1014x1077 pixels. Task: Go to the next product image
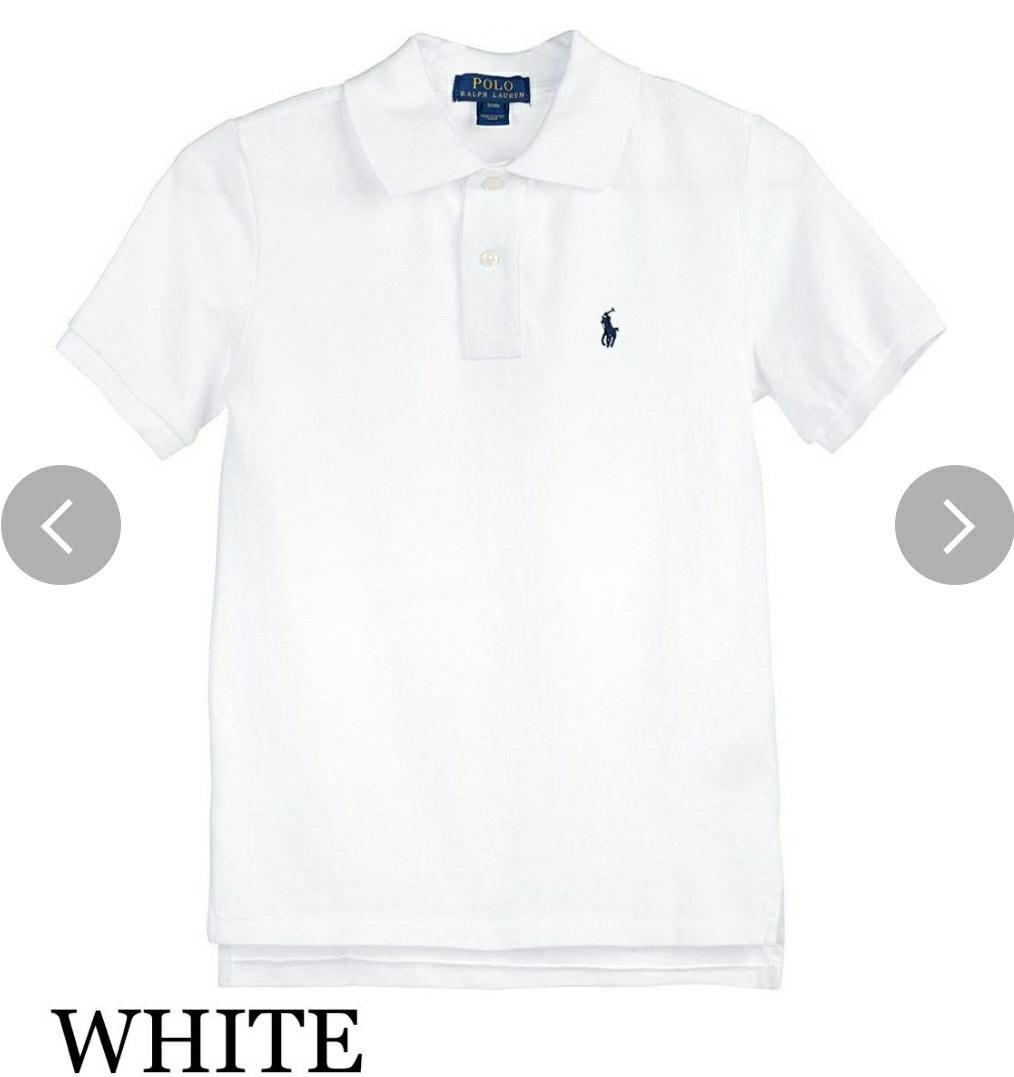(954, 525)
